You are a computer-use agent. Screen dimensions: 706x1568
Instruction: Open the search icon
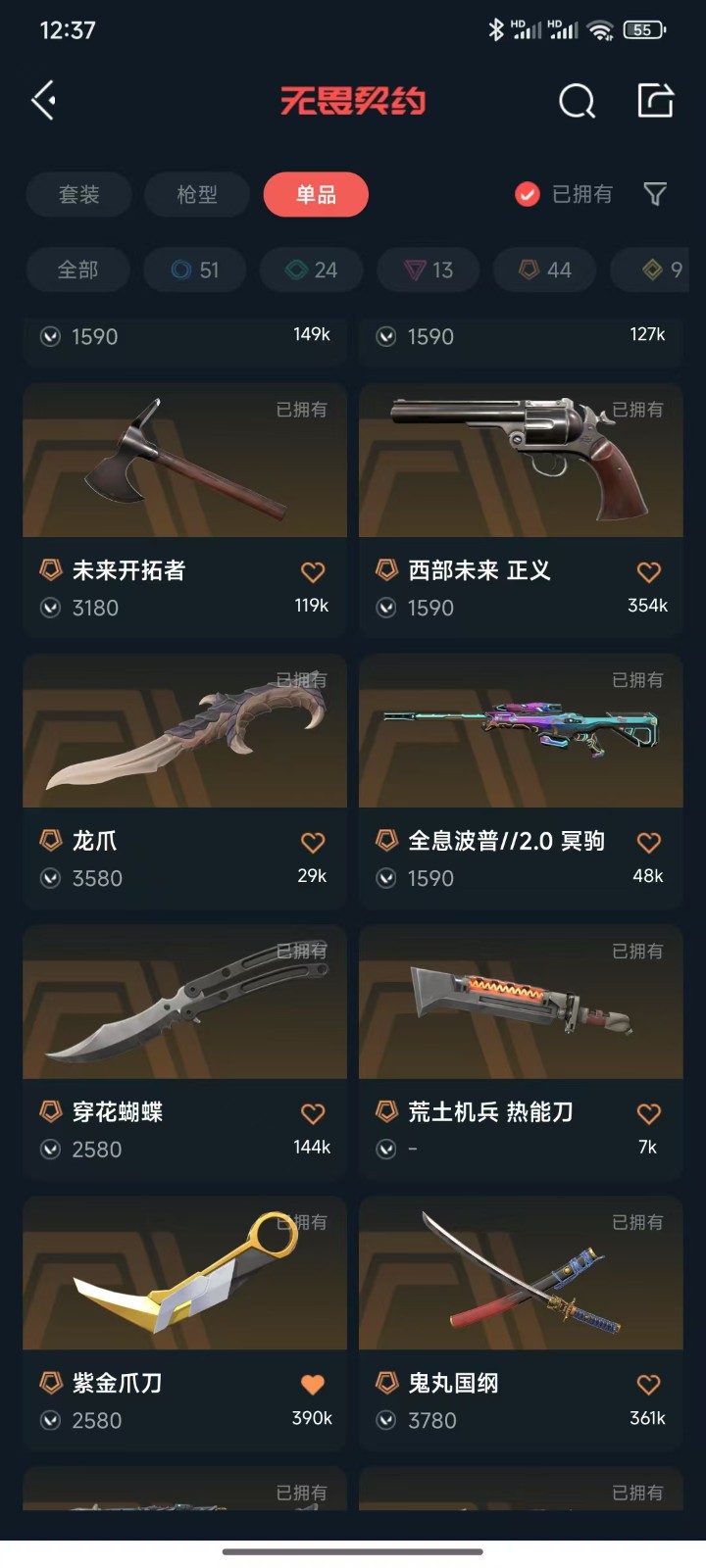(x=577, y=100)
